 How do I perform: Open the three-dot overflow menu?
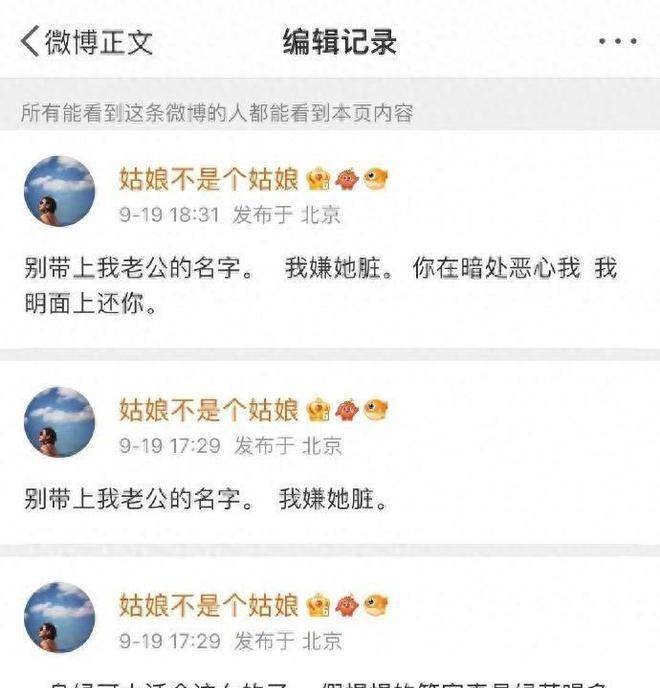(x=617, y=42)
